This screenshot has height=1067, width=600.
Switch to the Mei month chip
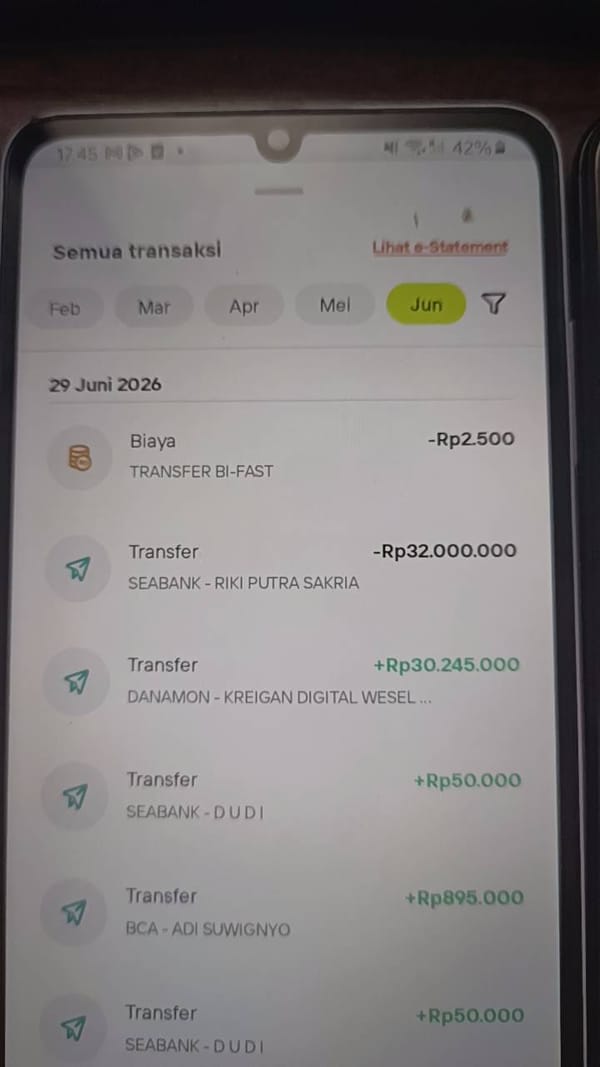(x=335, y=305)
